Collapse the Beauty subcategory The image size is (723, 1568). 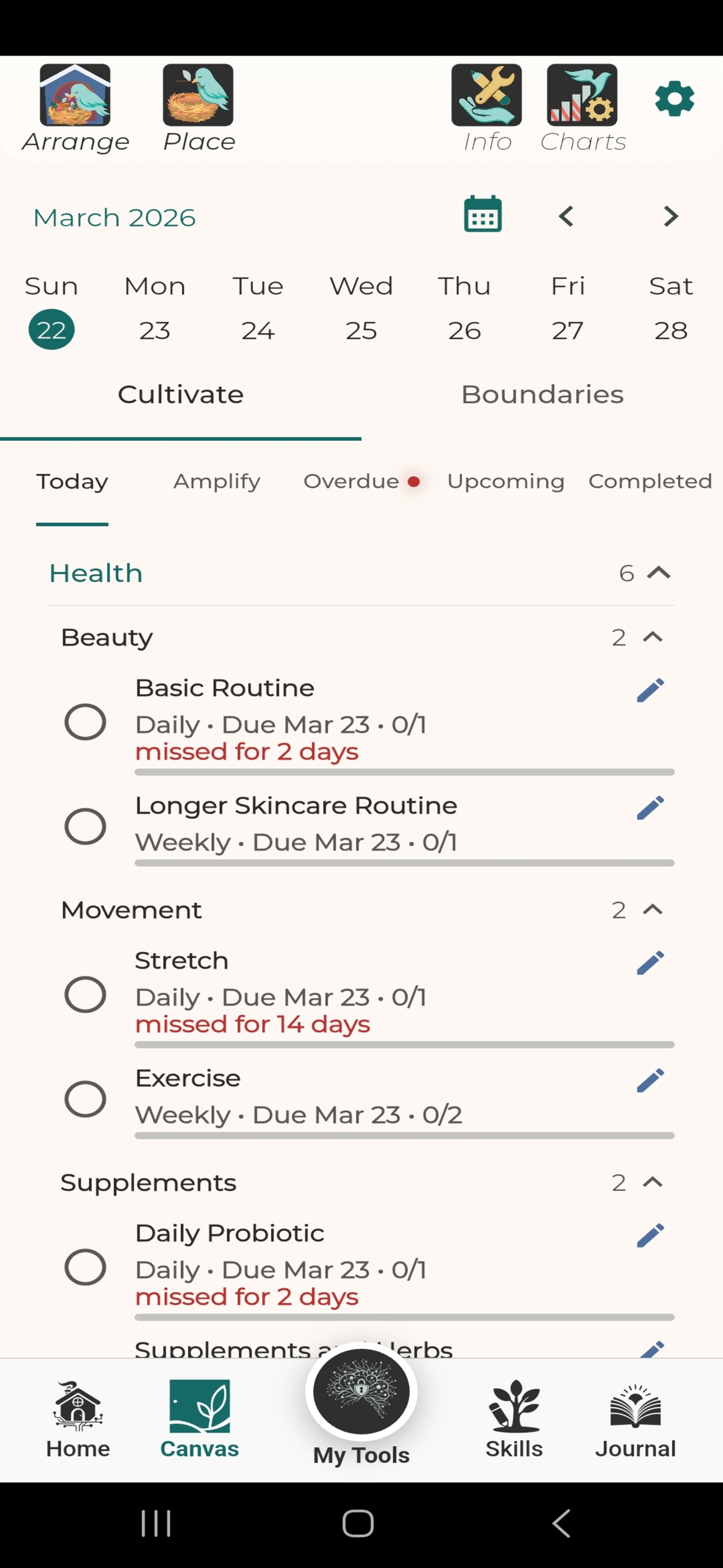coord(653,637)
